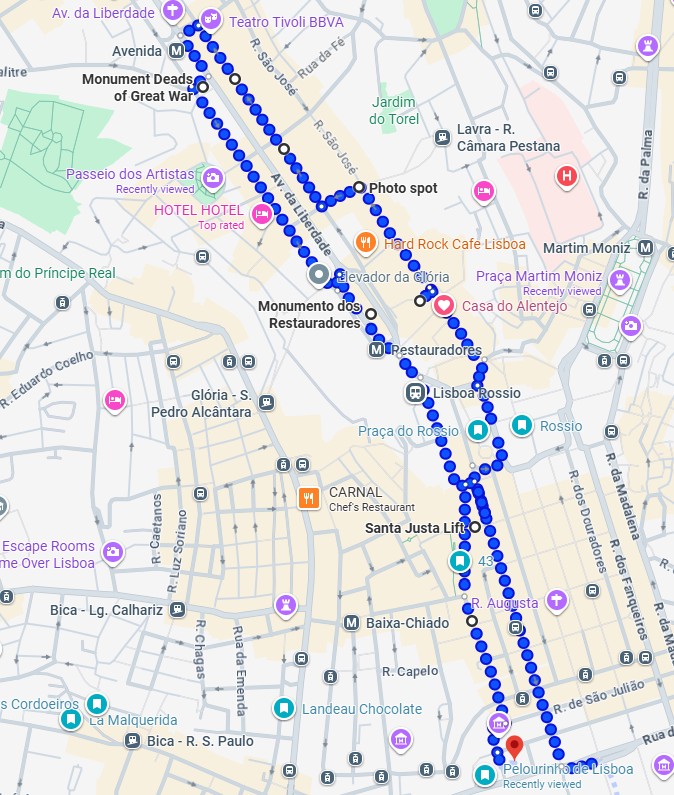Select the Hard Rock Cafe Lisboa pin
The width and height of the screenshot is (674, 795).
pos(367,242)
